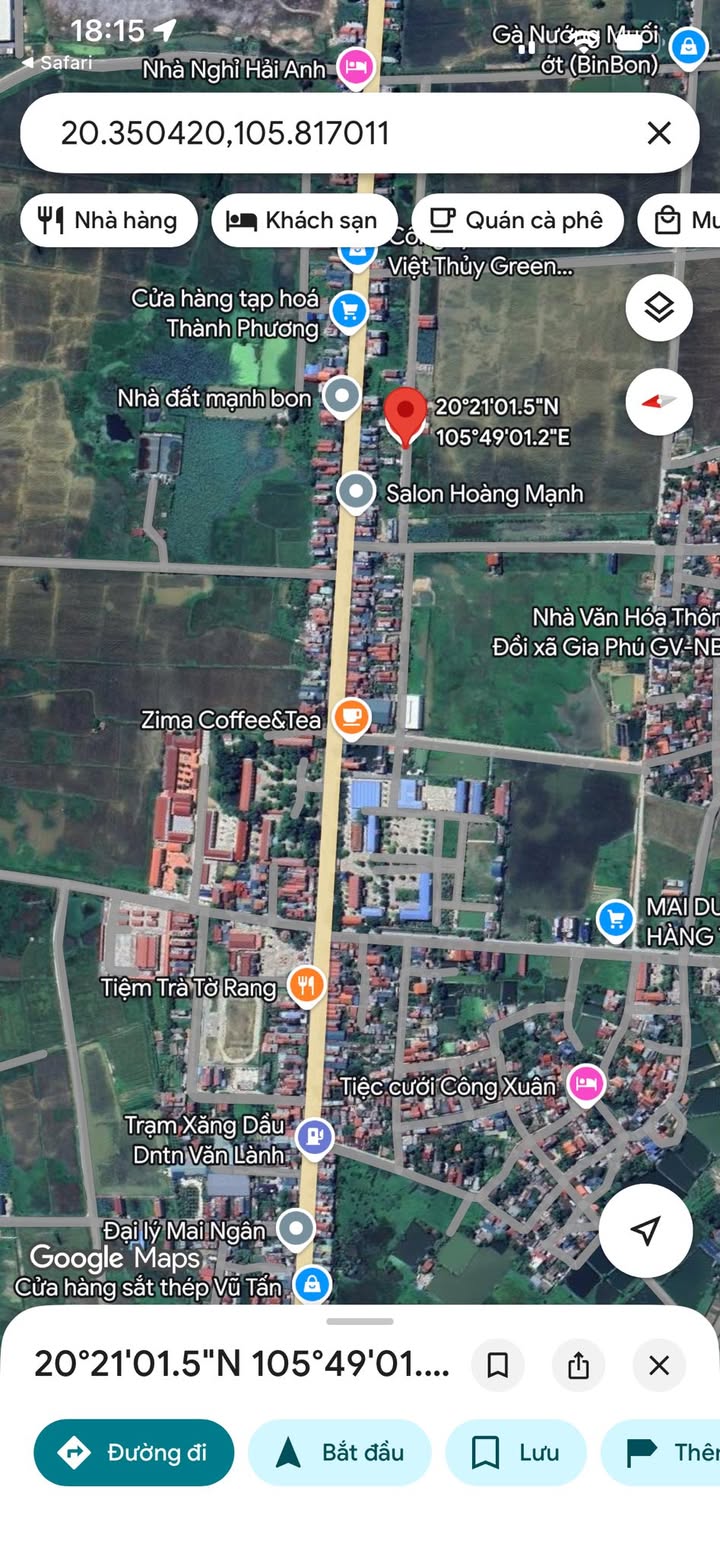Save the place using Lưu

coord(515,1452)
